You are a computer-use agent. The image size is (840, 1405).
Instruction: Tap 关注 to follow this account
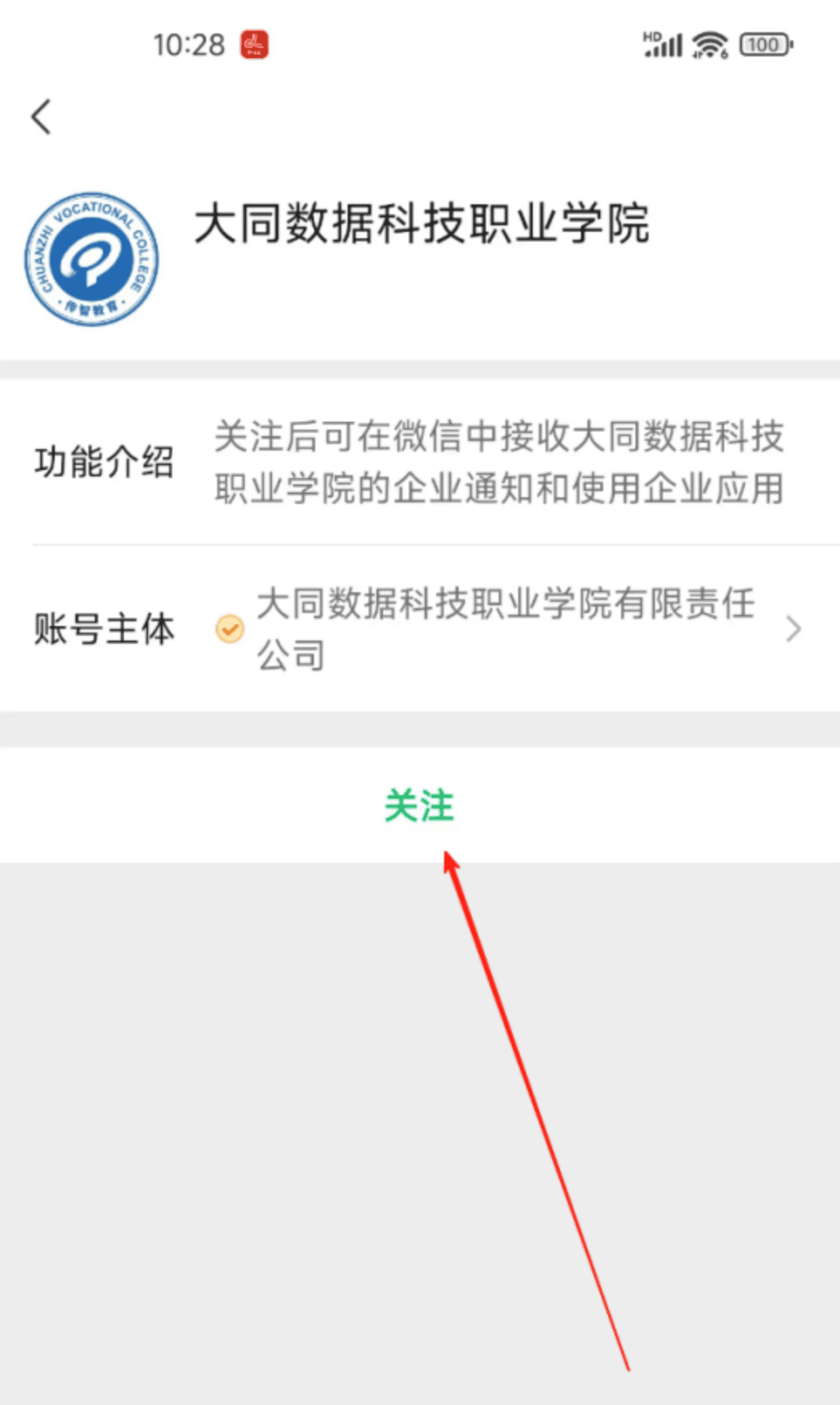pos(419,806)
